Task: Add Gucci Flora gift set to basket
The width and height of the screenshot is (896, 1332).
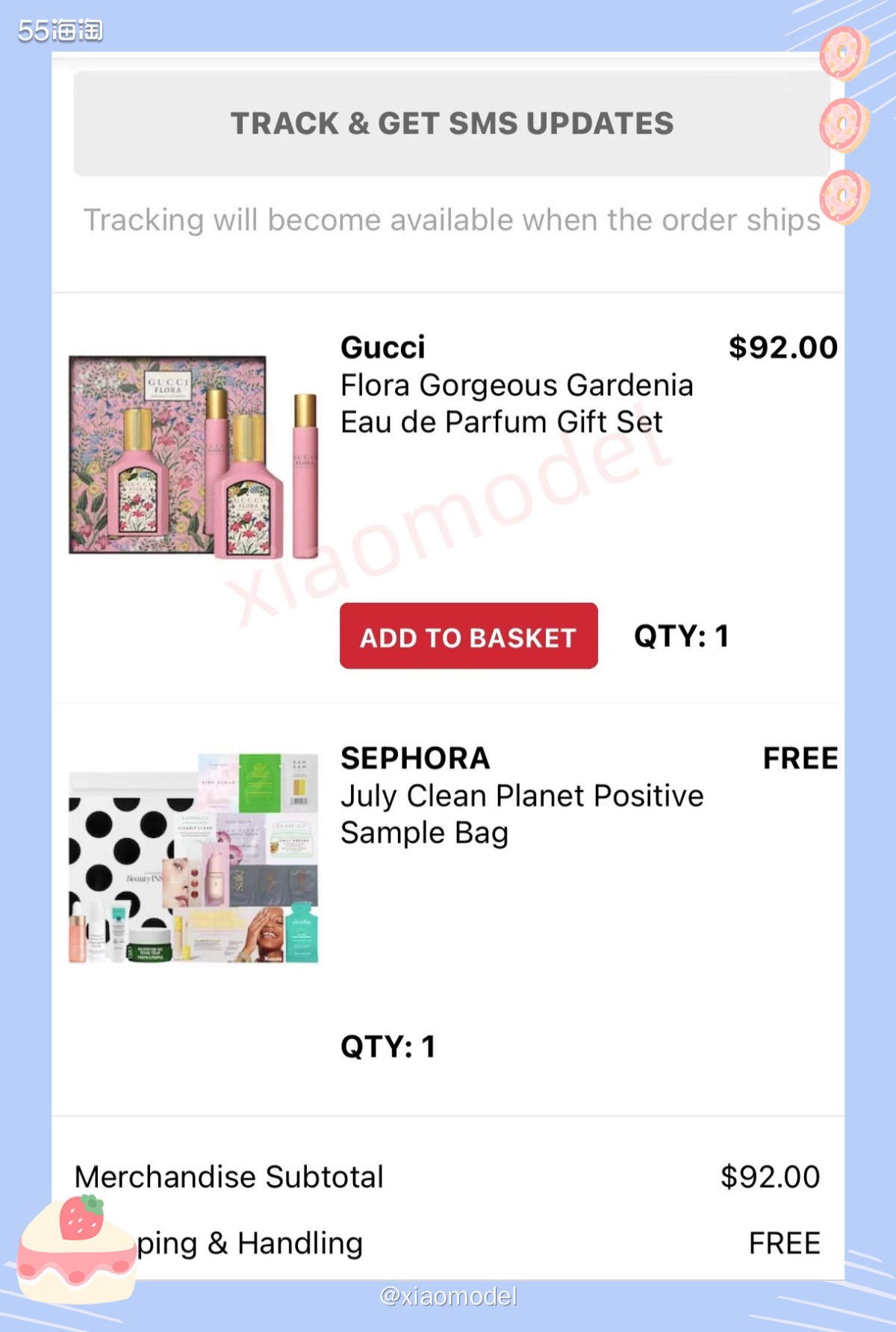Action: pyautogui.click(x=468, y=636)
